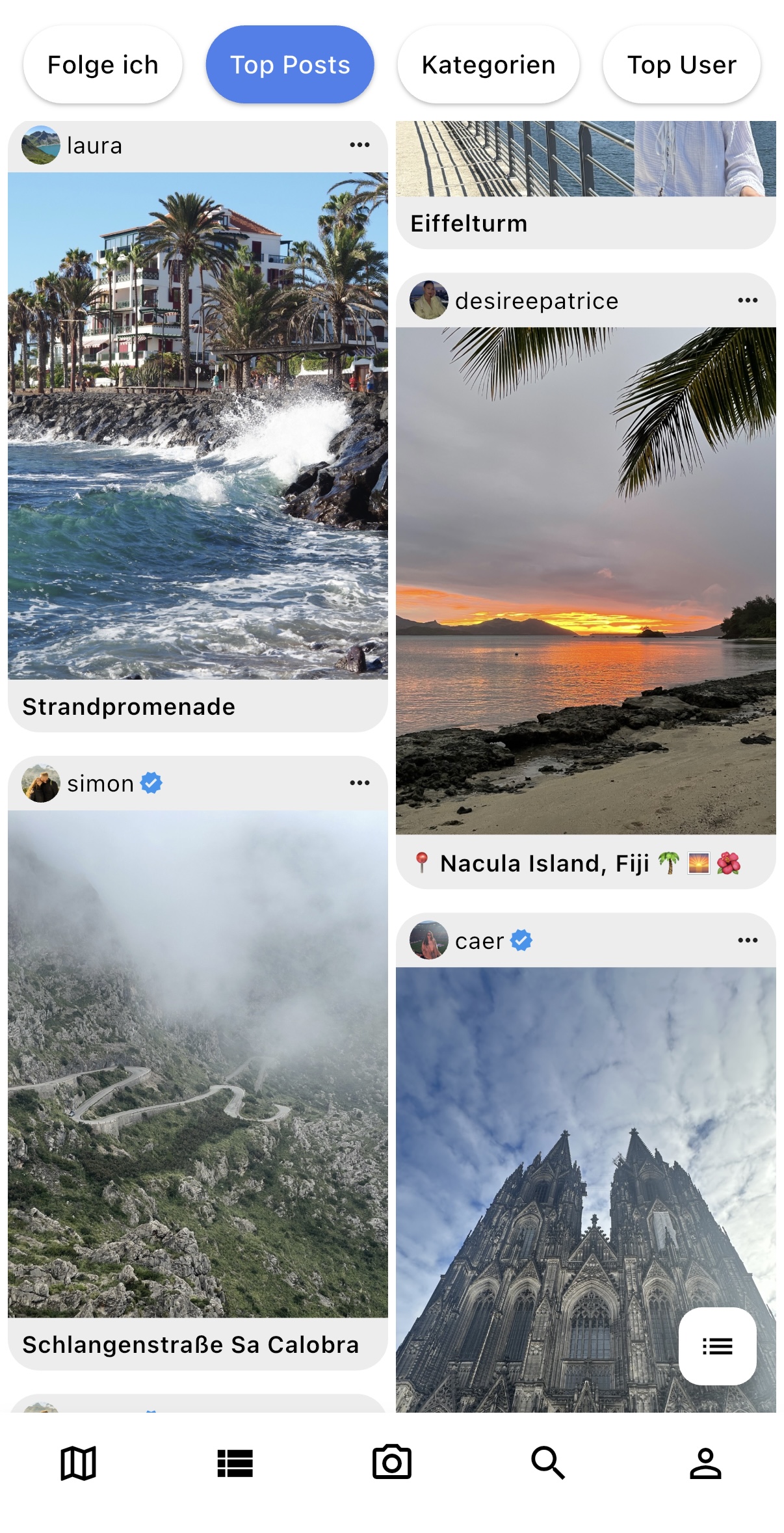Tap laura's circular profile avatar

click(x=40, y=145)
